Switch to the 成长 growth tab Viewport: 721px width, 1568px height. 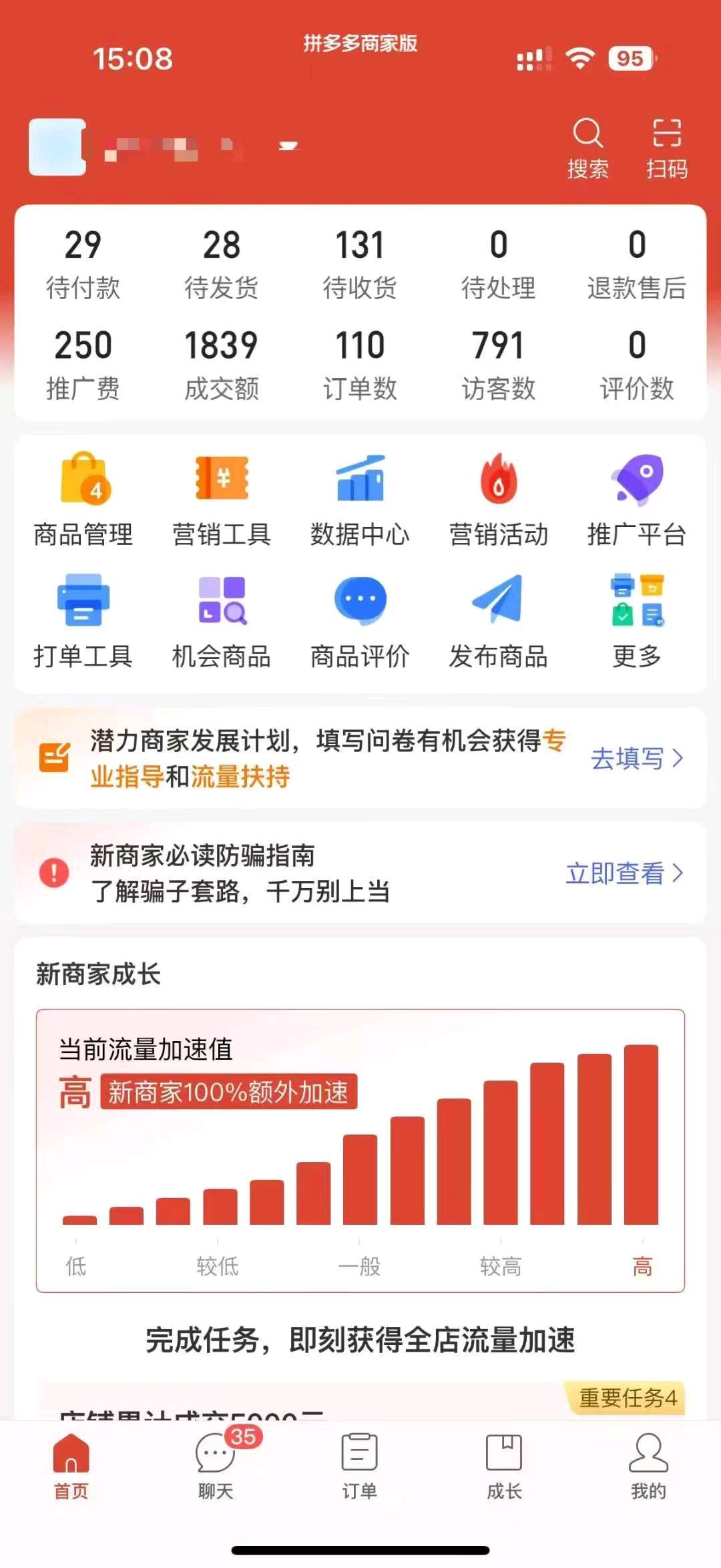point(504,1462)
